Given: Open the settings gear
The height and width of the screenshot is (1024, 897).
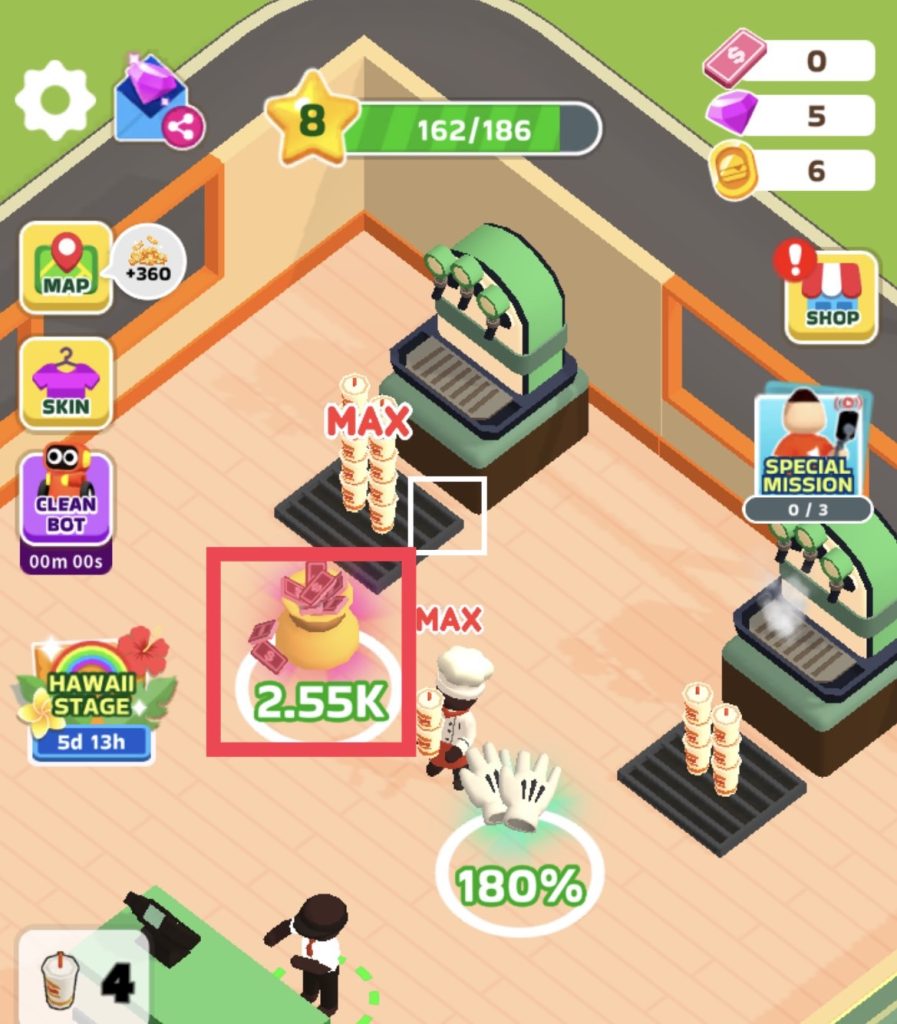Looking at the screenshot, I should (x=55, y=99).
